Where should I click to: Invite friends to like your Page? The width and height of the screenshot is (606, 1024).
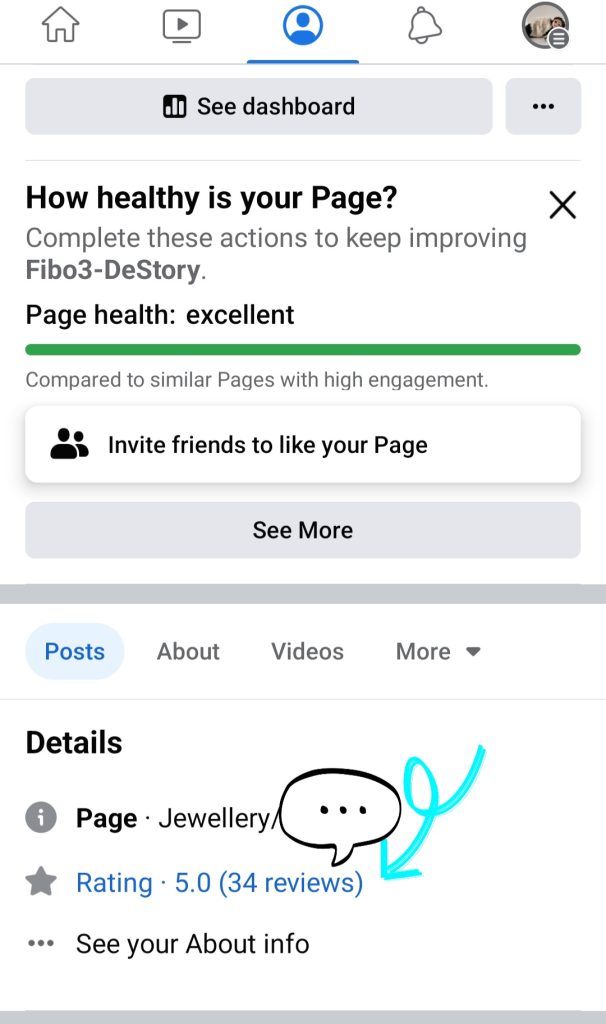[x=302, y=445]
